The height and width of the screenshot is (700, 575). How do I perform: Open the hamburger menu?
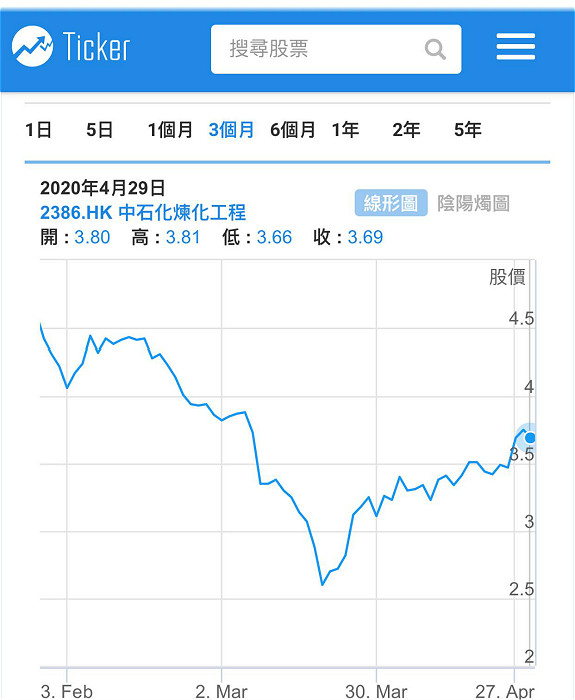tap(516, 46)
